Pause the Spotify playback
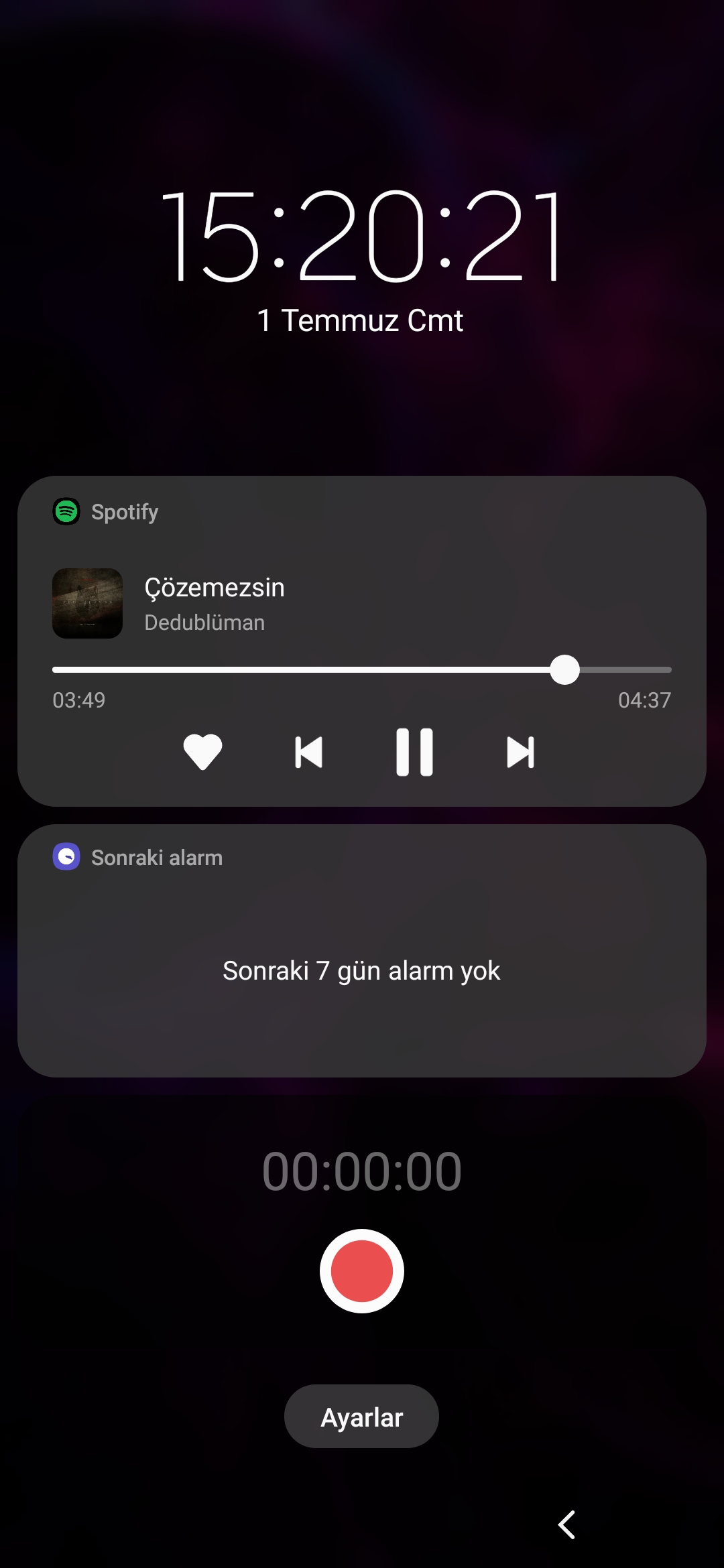The width and height of the screenshot is (724, 1568). 414,752
